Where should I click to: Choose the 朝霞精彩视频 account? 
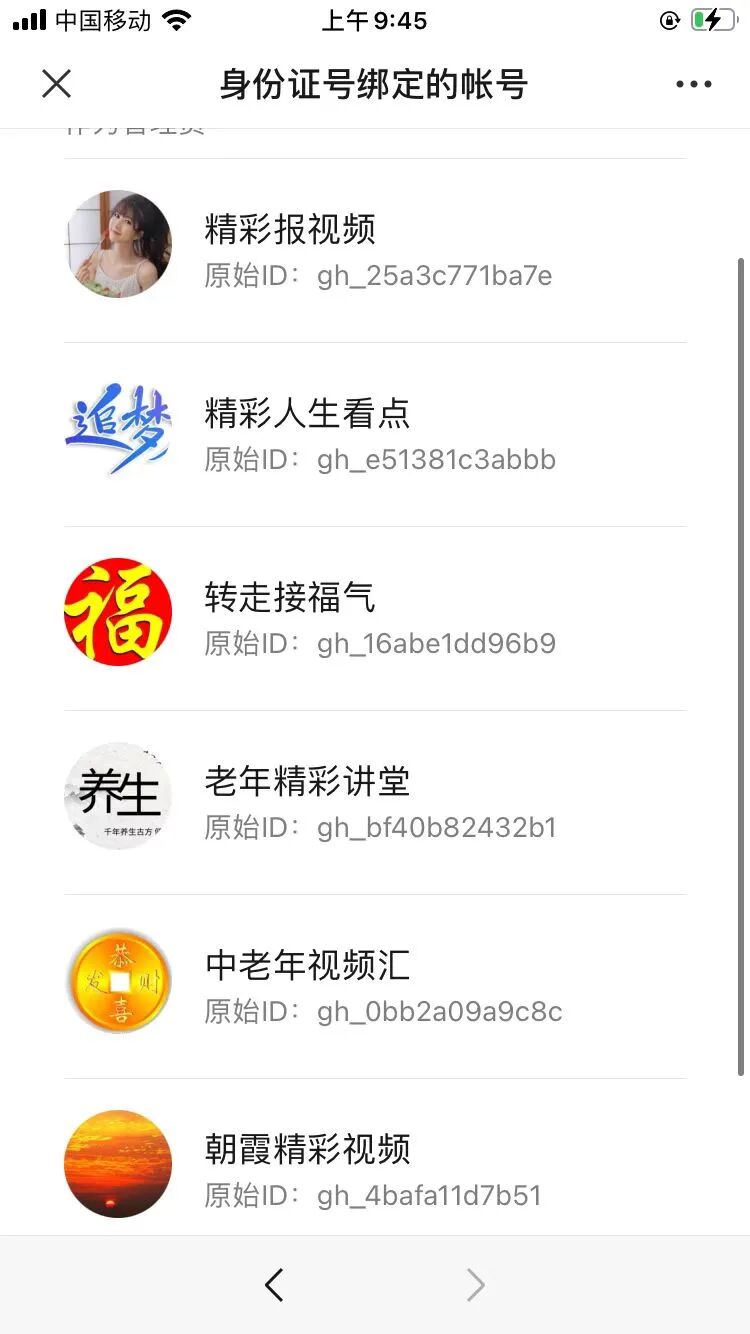pyautogui.click(x=375, y=1168)
